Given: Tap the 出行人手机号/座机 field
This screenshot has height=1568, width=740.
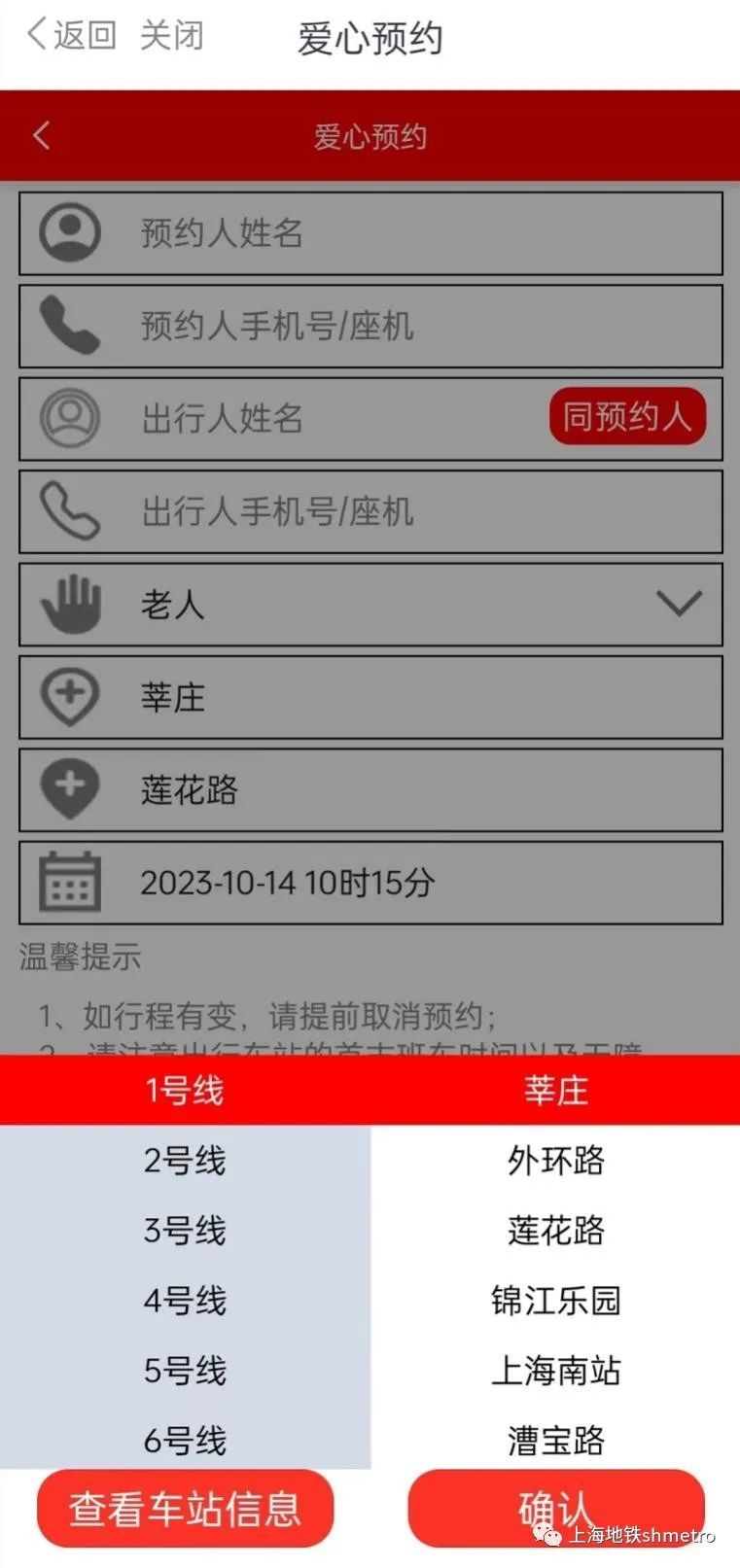Looking at the screenshot, I should tap(370, 511).
